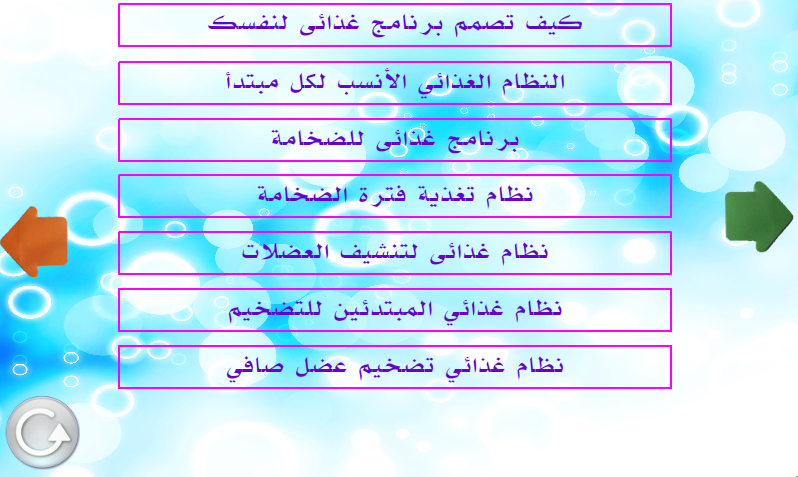Open 'كيف تصمم برنامج غذائى لنفسك'
The height and width of the screenshot is (477, 798).
tap(395, 25)
